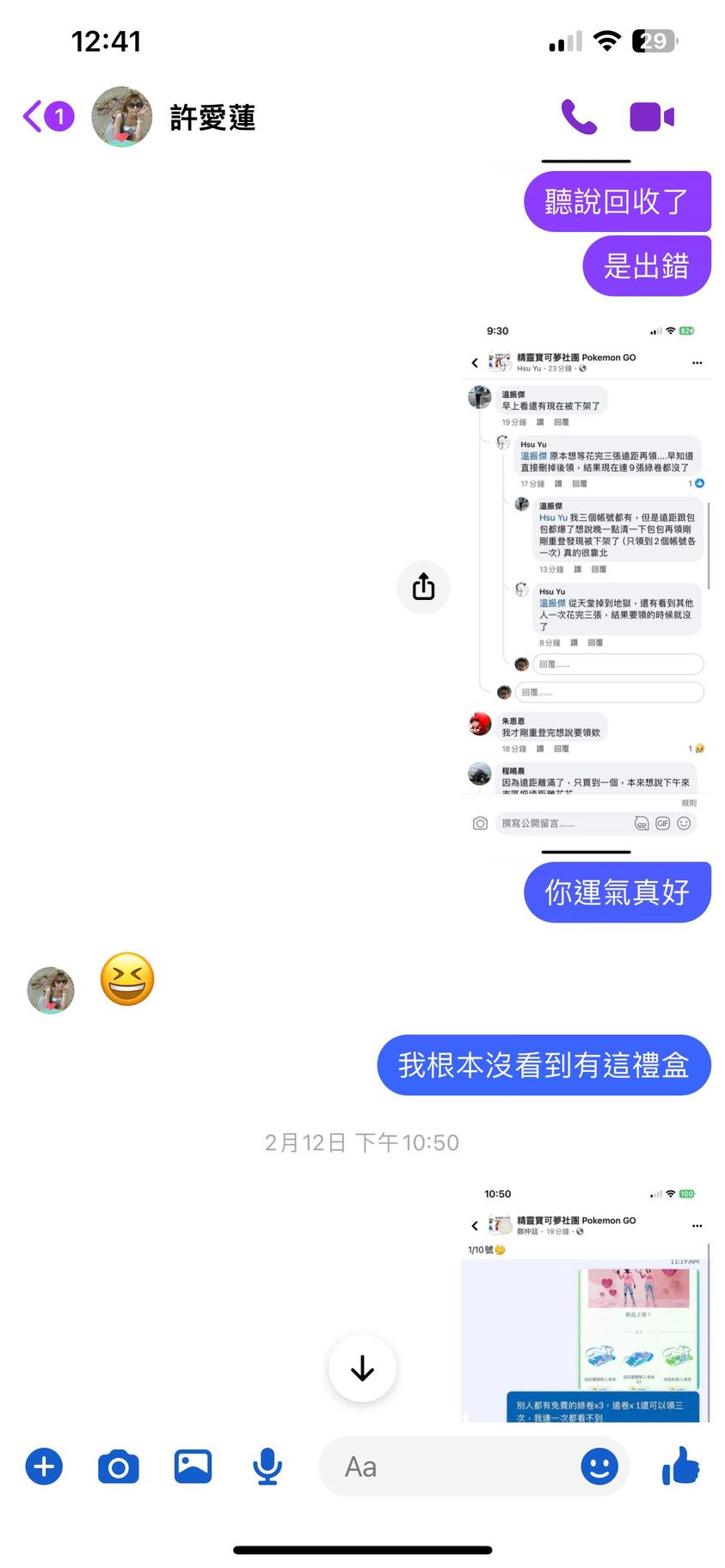
Task: Start a voice call with 許愛蓮
Action: click(579, 117)
